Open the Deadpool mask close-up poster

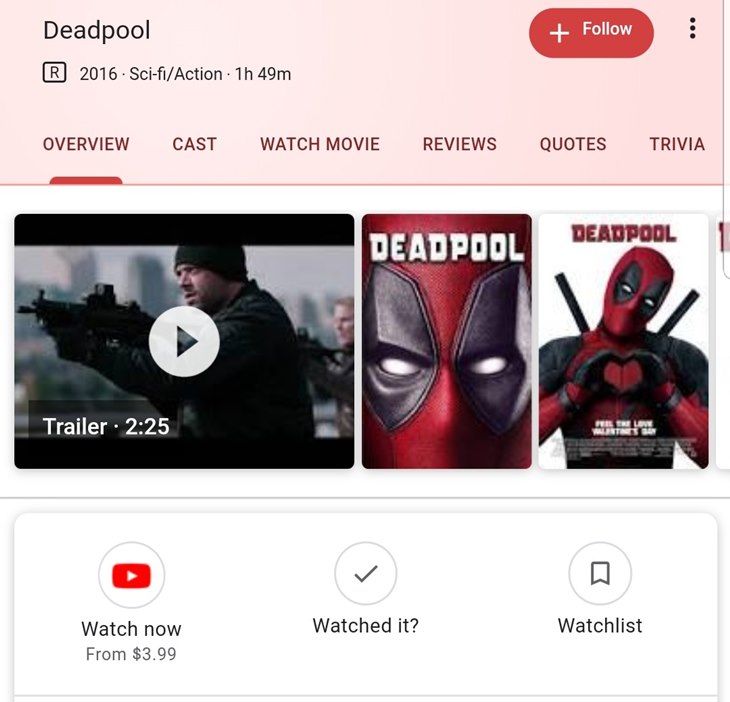tap(446, 341)
